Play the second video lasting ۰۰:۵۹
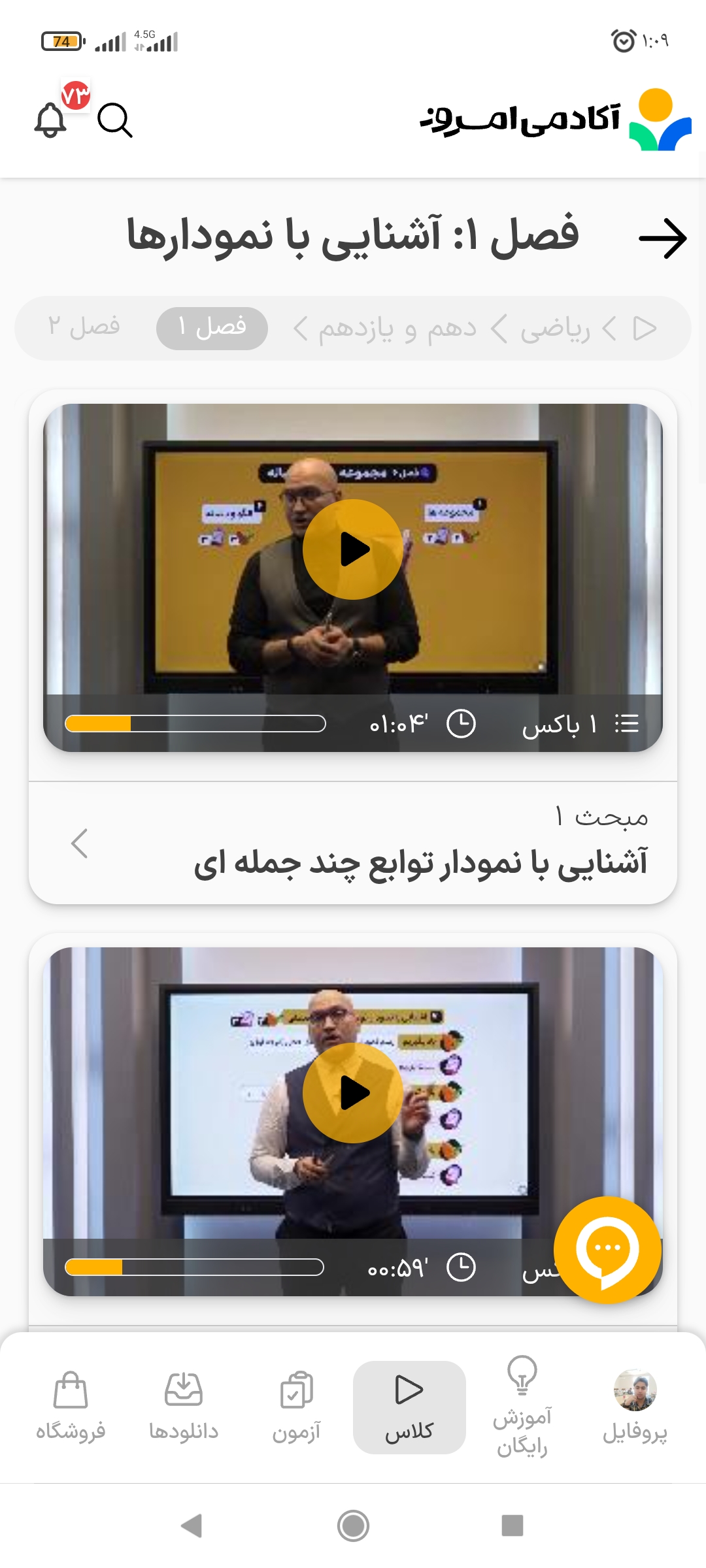706x1568 pixels. tap(353, 1093)
